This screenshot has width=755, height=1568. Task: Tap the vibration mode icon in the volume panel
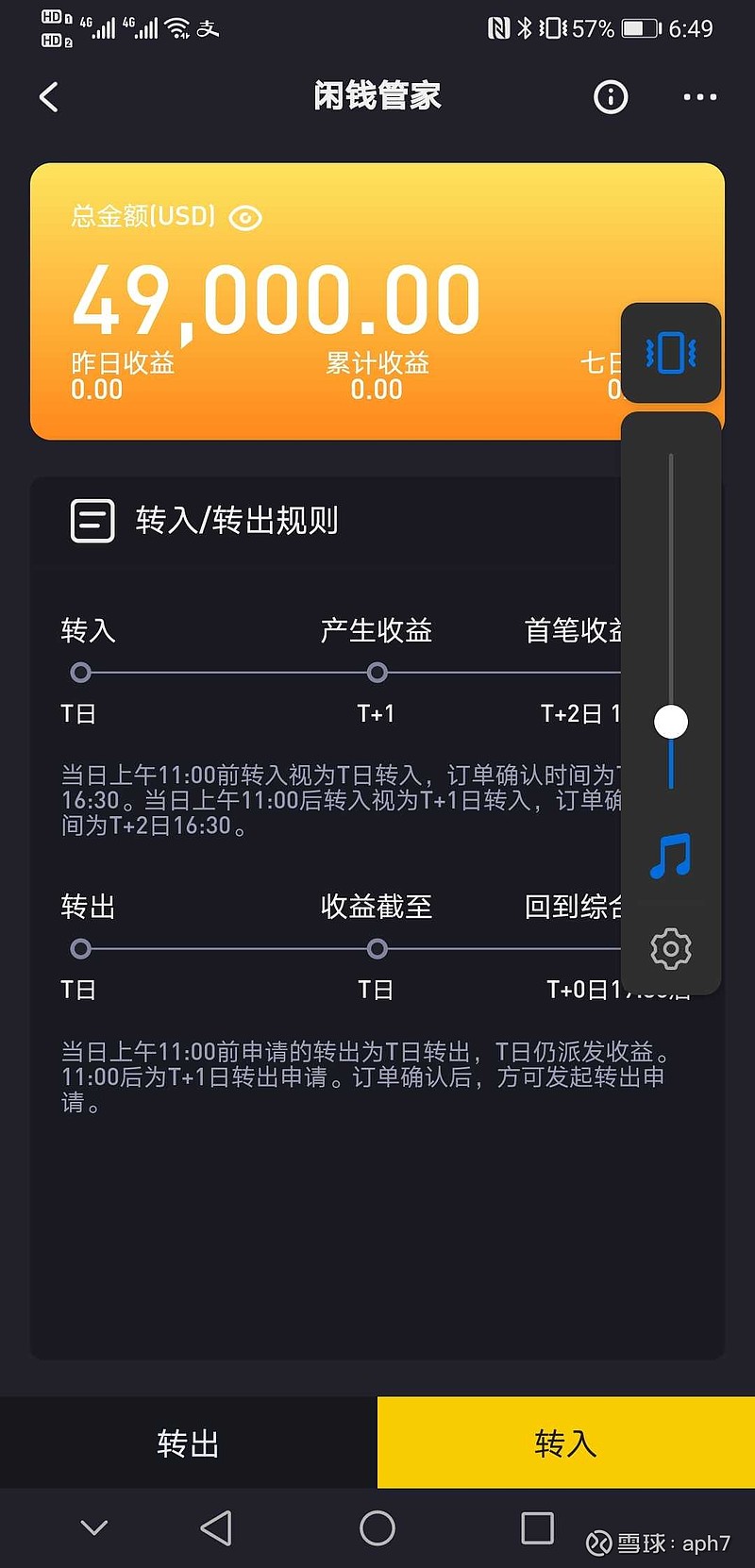click(x=670, y=353)
